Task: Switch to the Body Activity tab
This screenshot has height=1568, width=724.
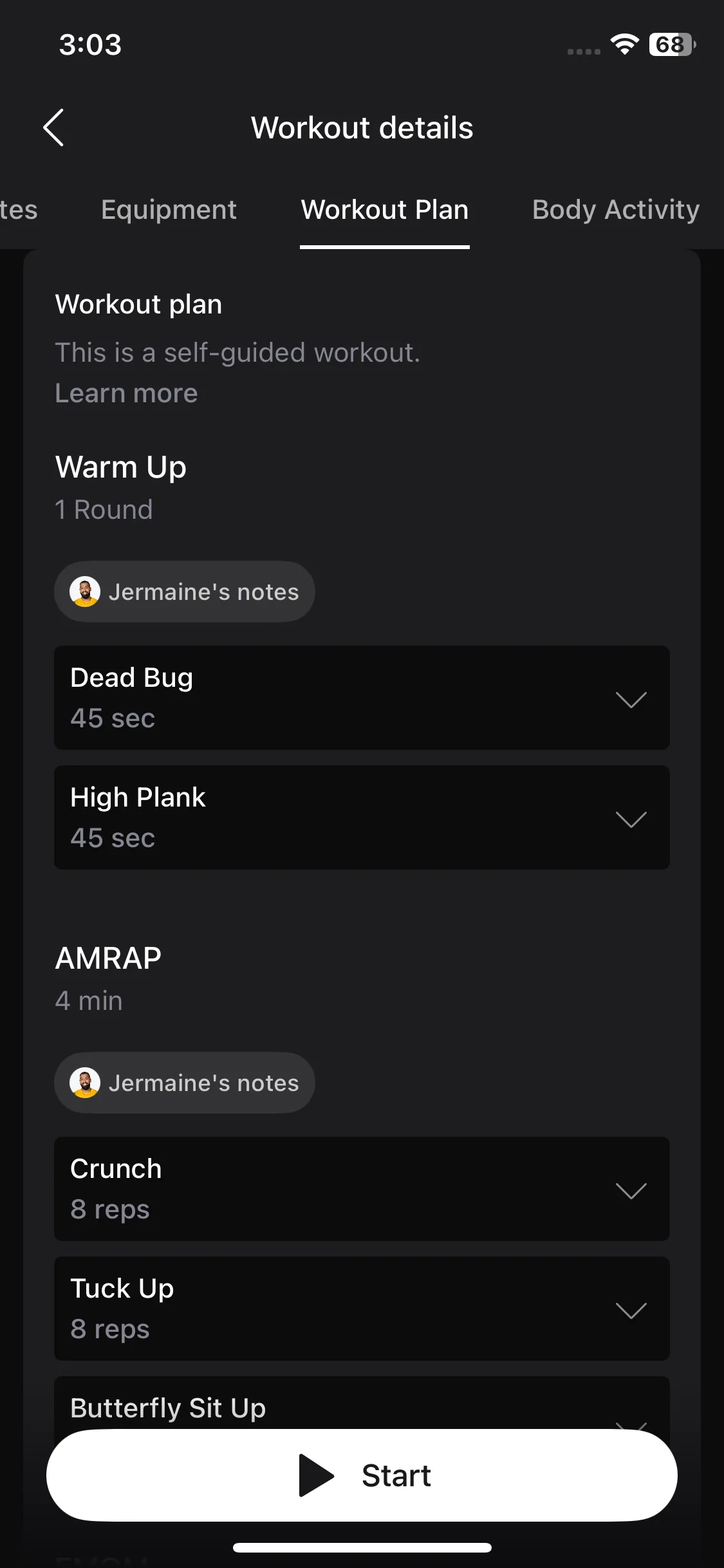Action: pyautogui.click(x=615, y=210)
